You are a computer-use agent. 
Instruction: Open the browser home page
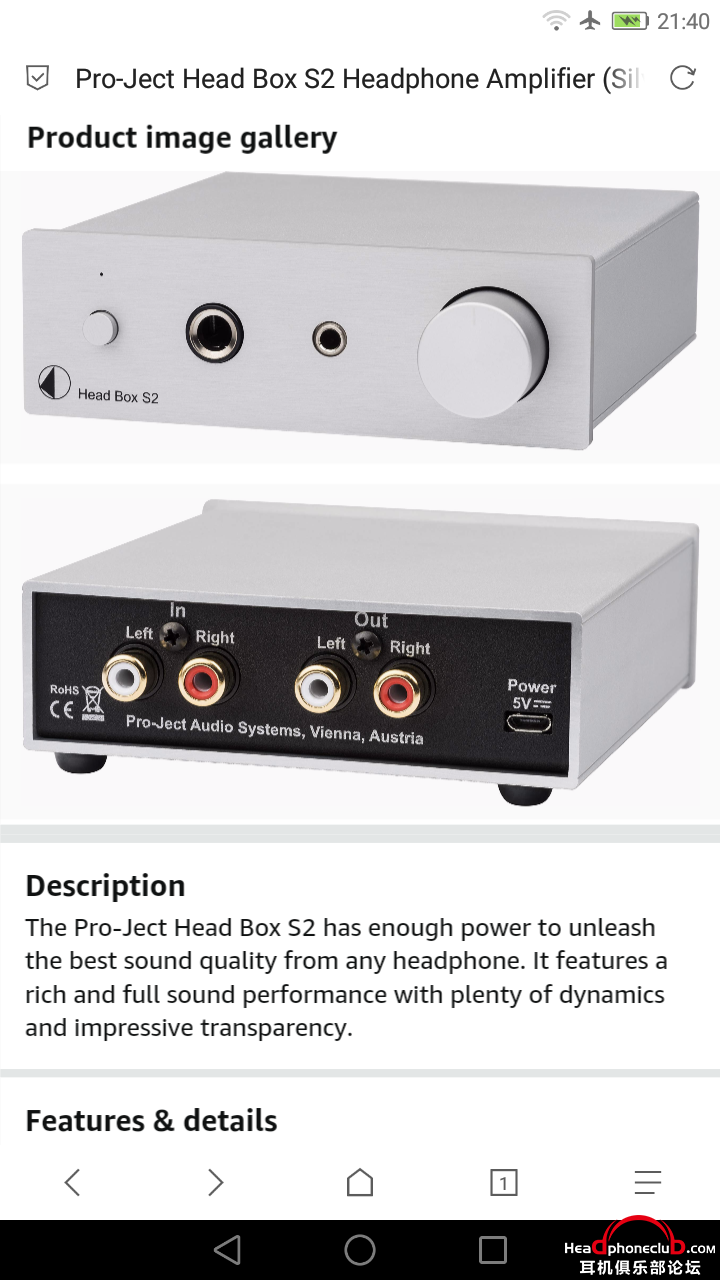(x=360, y=1183)
